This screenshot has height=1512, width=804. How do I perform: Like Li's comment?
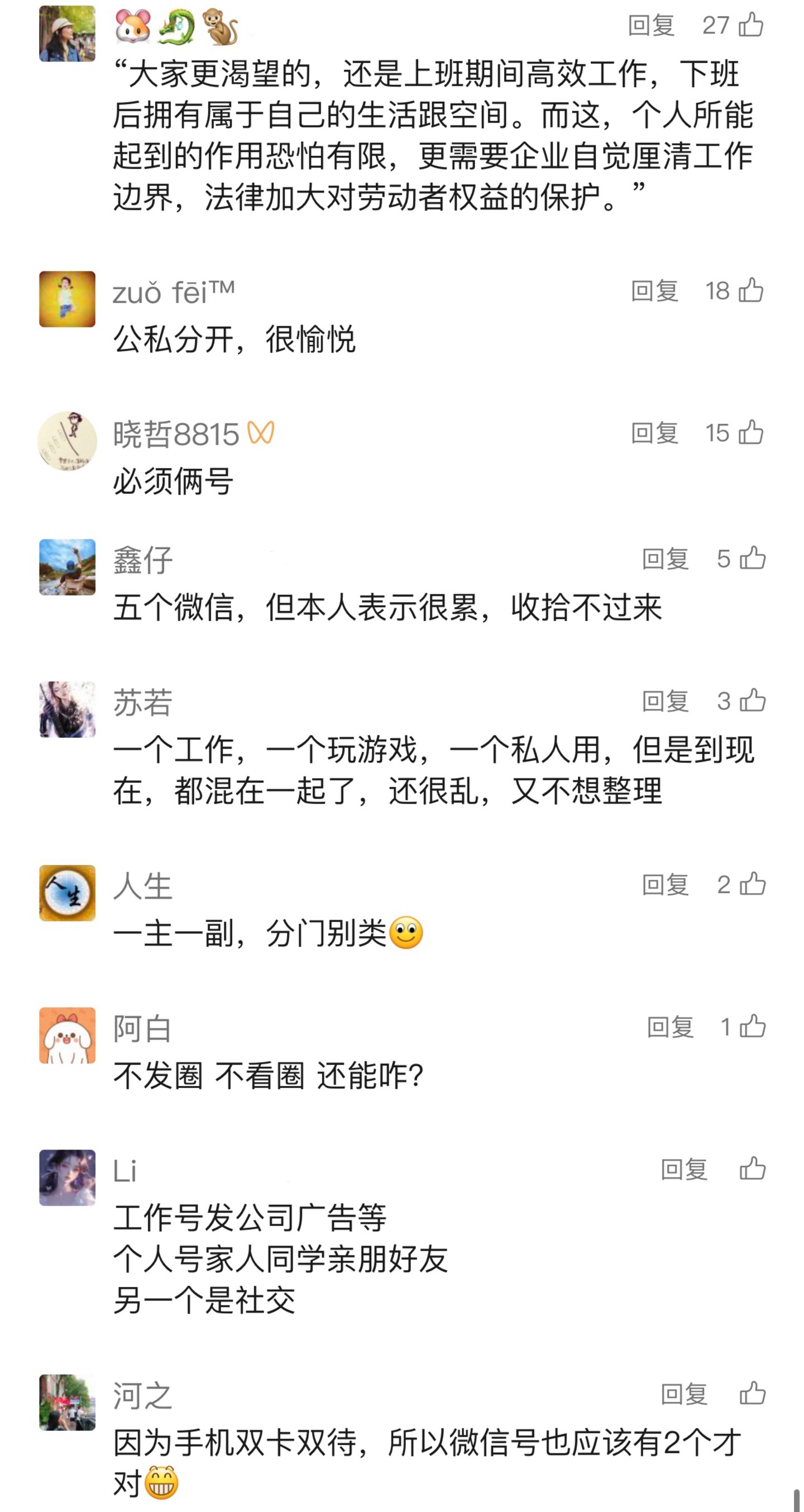(x=753, y=1168)
